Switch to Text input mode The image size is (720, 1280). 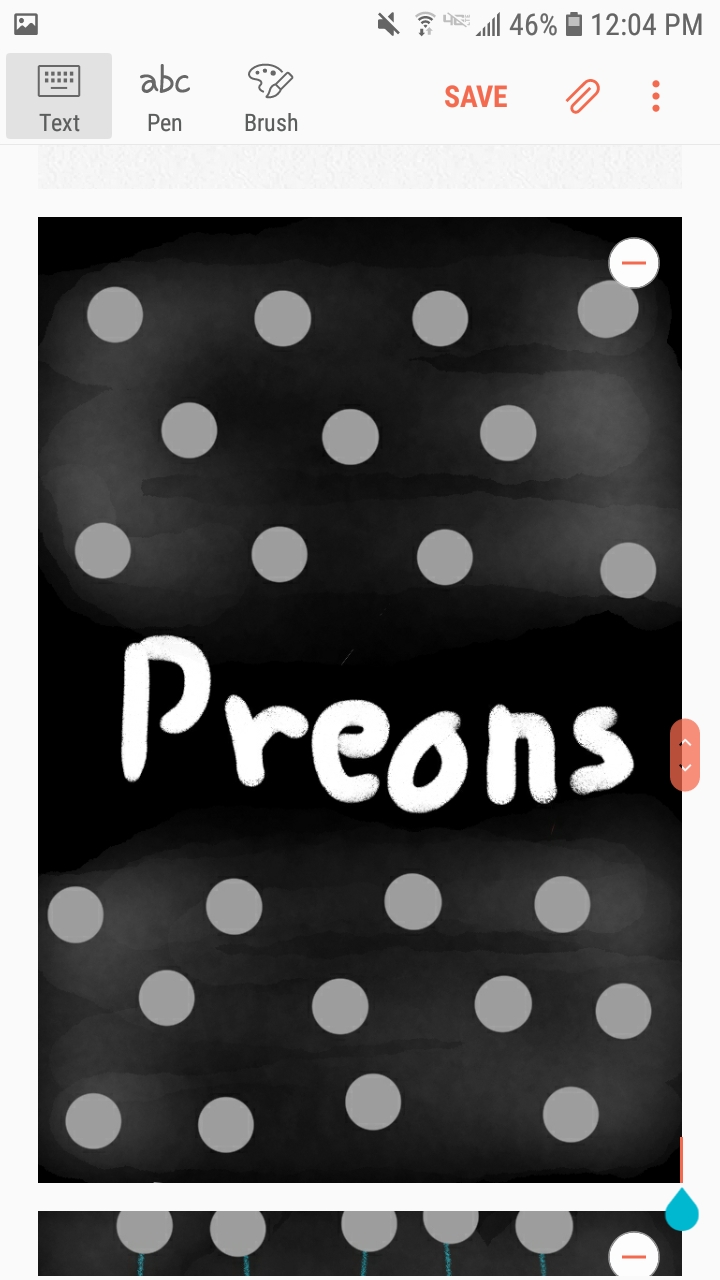pos(59,97)
